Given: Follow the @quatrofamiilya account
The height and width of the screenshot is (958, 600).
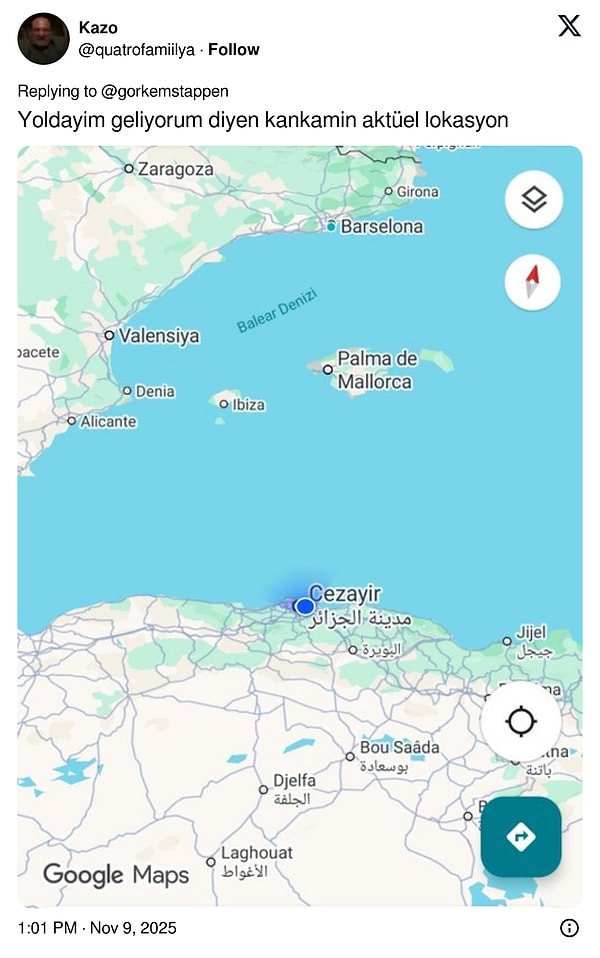Looking at the screenshot, I should click(233, 49).
